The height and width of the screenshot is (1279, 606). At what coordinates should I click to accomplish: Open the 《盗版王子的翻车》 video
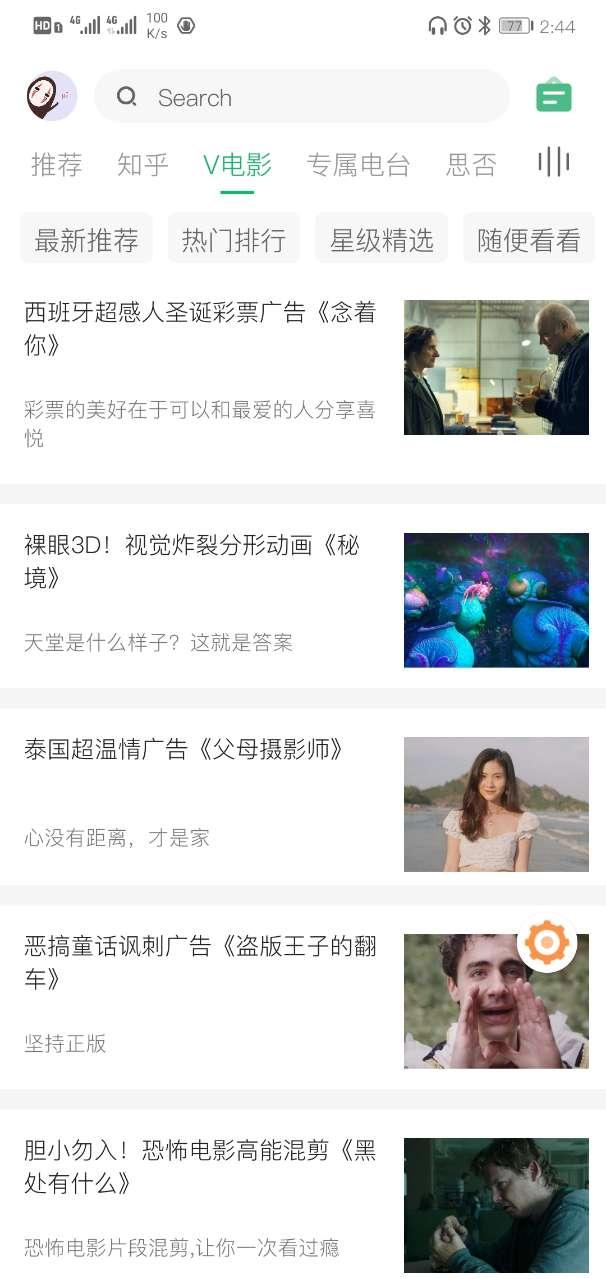pyautogui.click(x=200, y=961)
